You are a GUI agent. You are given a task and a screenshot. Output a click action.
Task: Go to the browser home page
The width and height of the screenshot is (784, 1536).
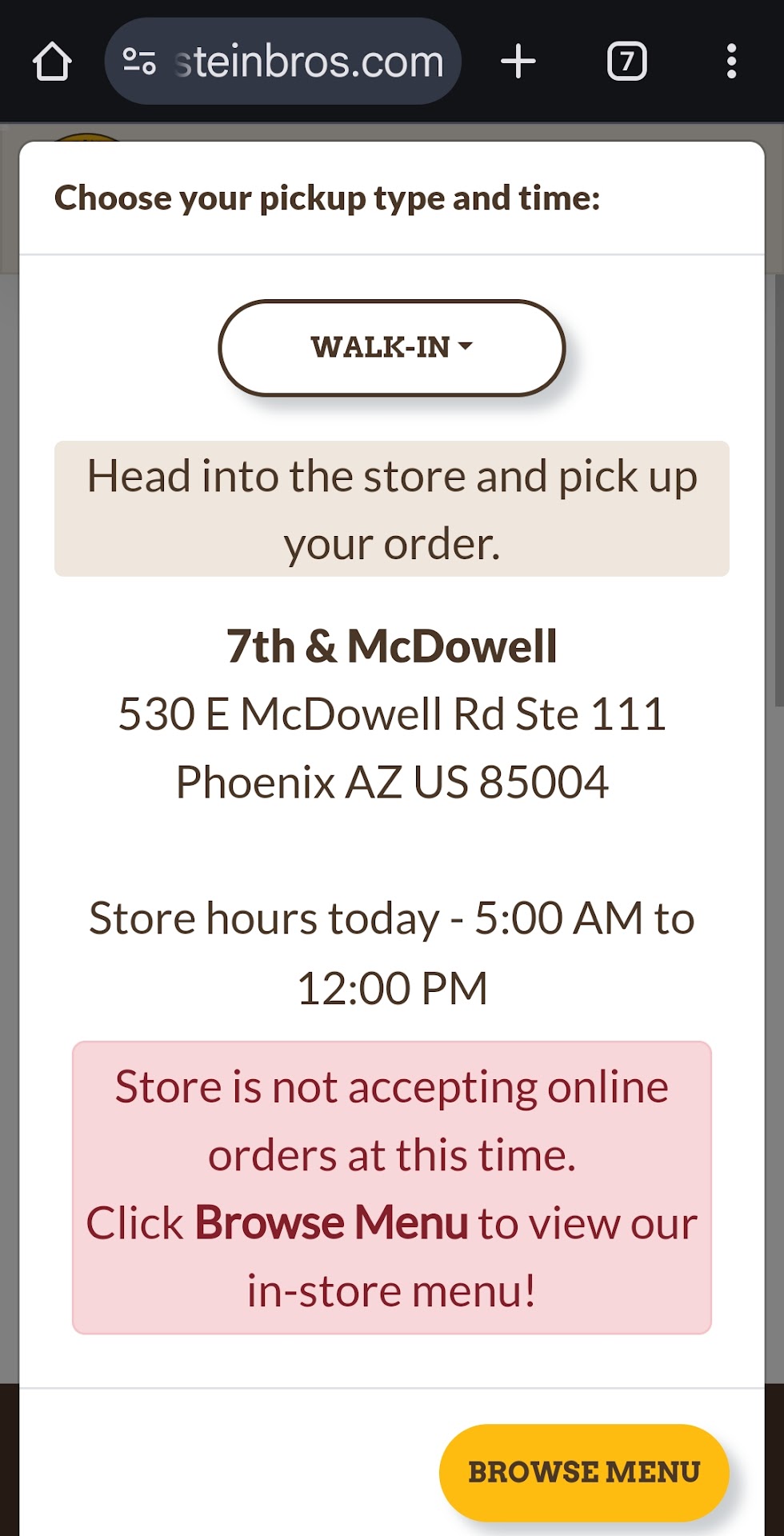click(52, 62)
